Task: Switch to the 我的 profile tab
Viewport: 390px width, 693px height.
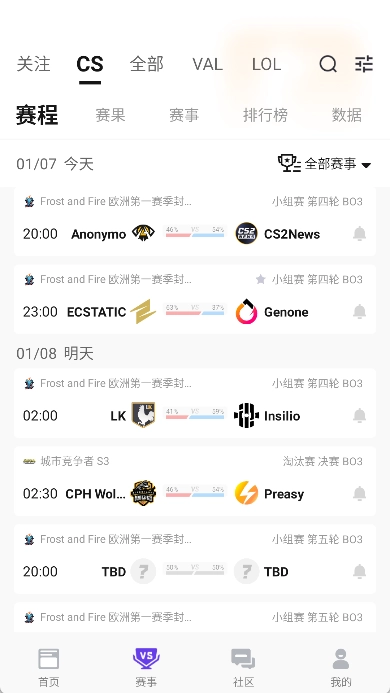Action: (340, 667)
